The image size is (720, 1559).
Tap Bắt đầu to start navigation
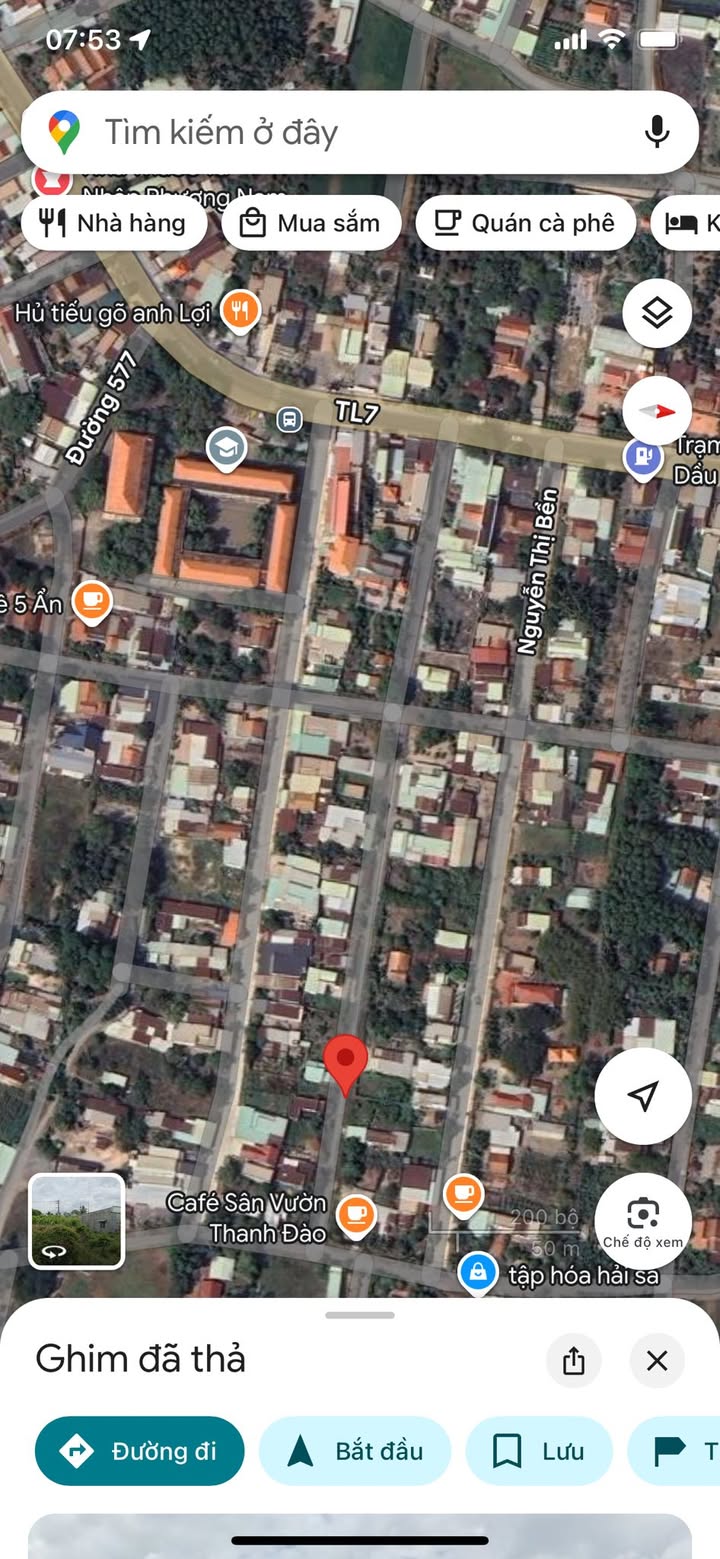tap(355, 1451)
